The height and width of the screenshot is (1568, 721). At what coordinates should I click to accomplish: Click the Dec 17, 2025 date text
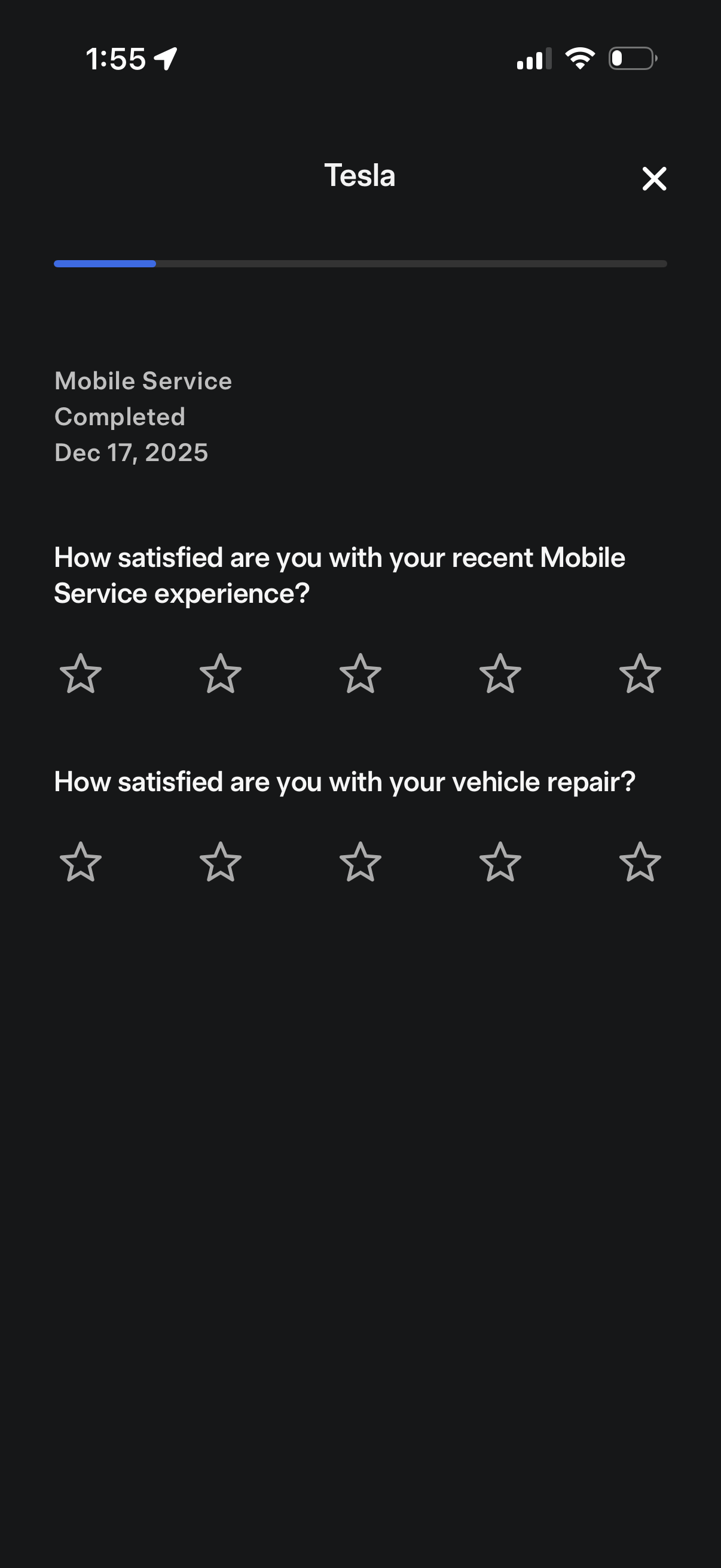pos(131,452)
